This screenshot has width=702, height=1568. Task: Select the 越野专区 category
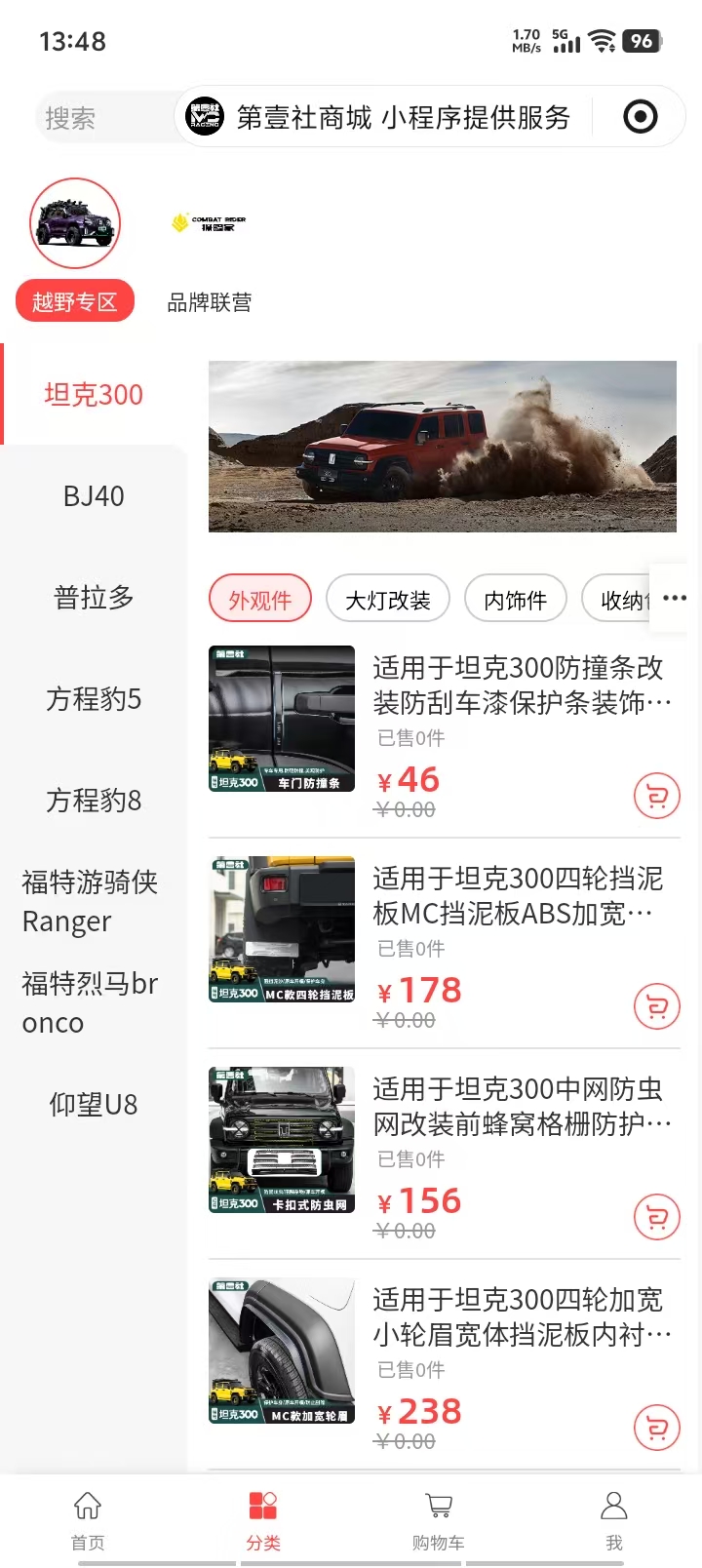(x=75, y=301)
